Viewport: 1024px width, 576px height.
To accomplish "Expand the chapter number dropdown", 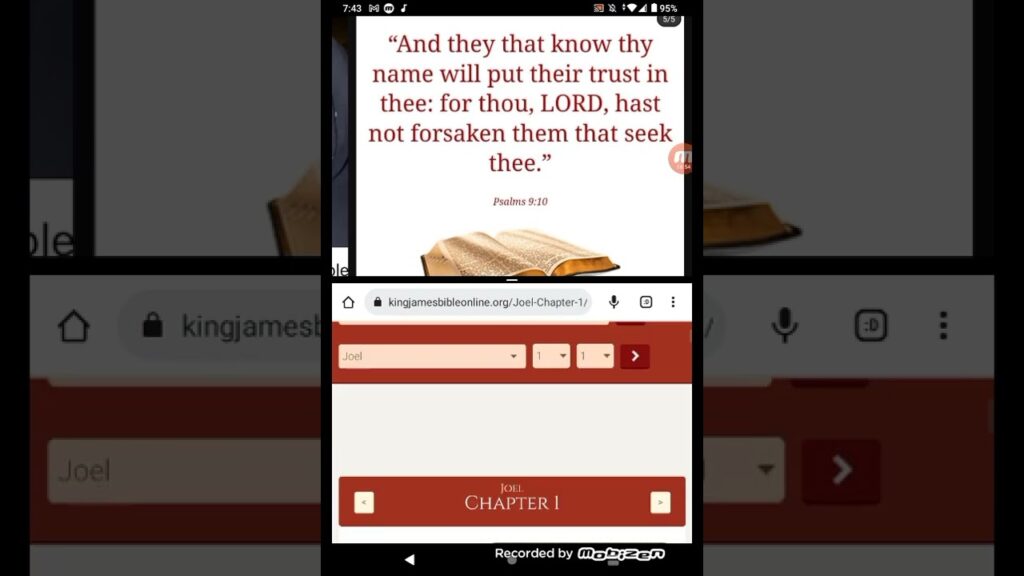I will [x=551, y=356].
